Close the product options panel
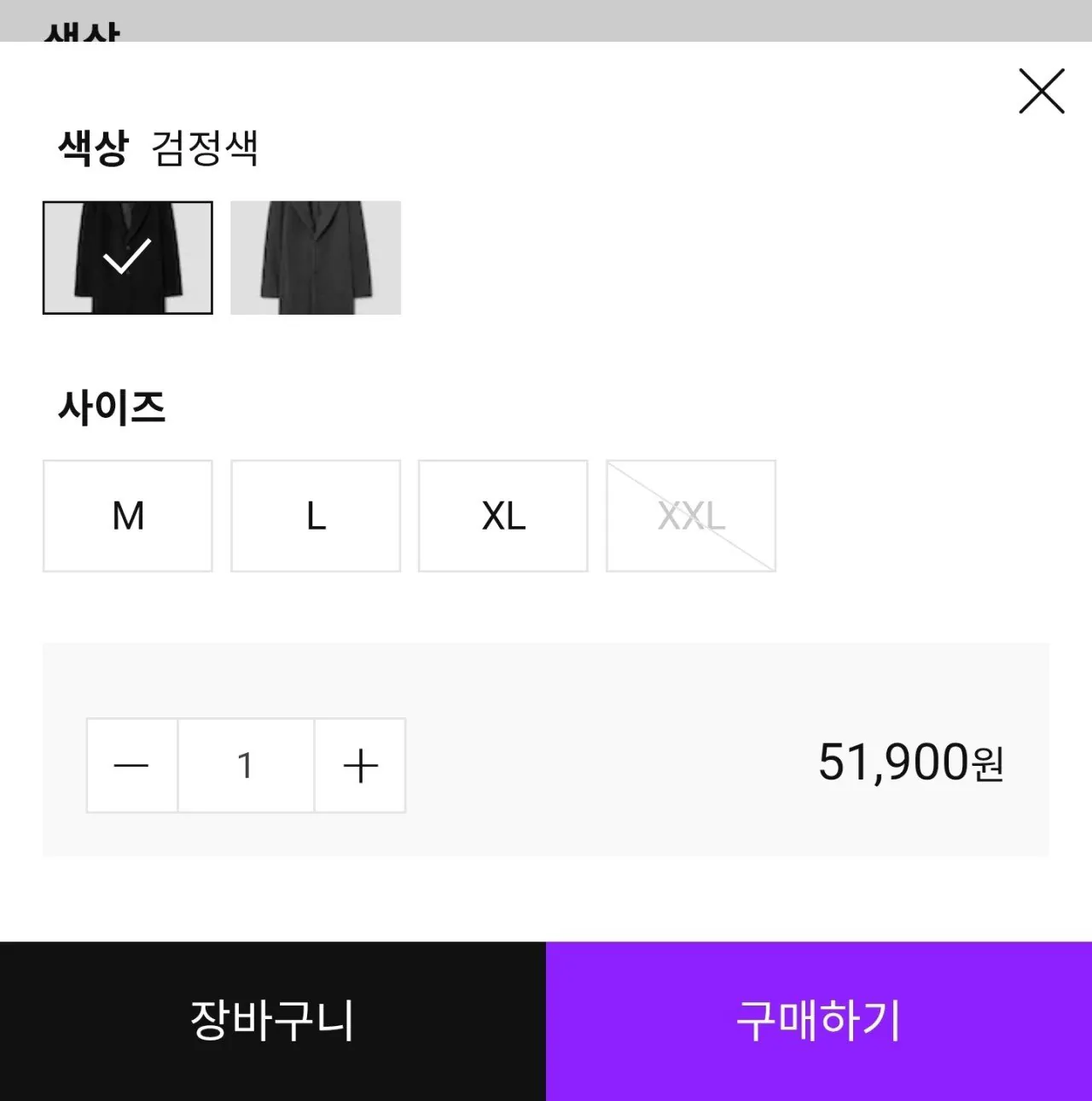 (1041, 92)
